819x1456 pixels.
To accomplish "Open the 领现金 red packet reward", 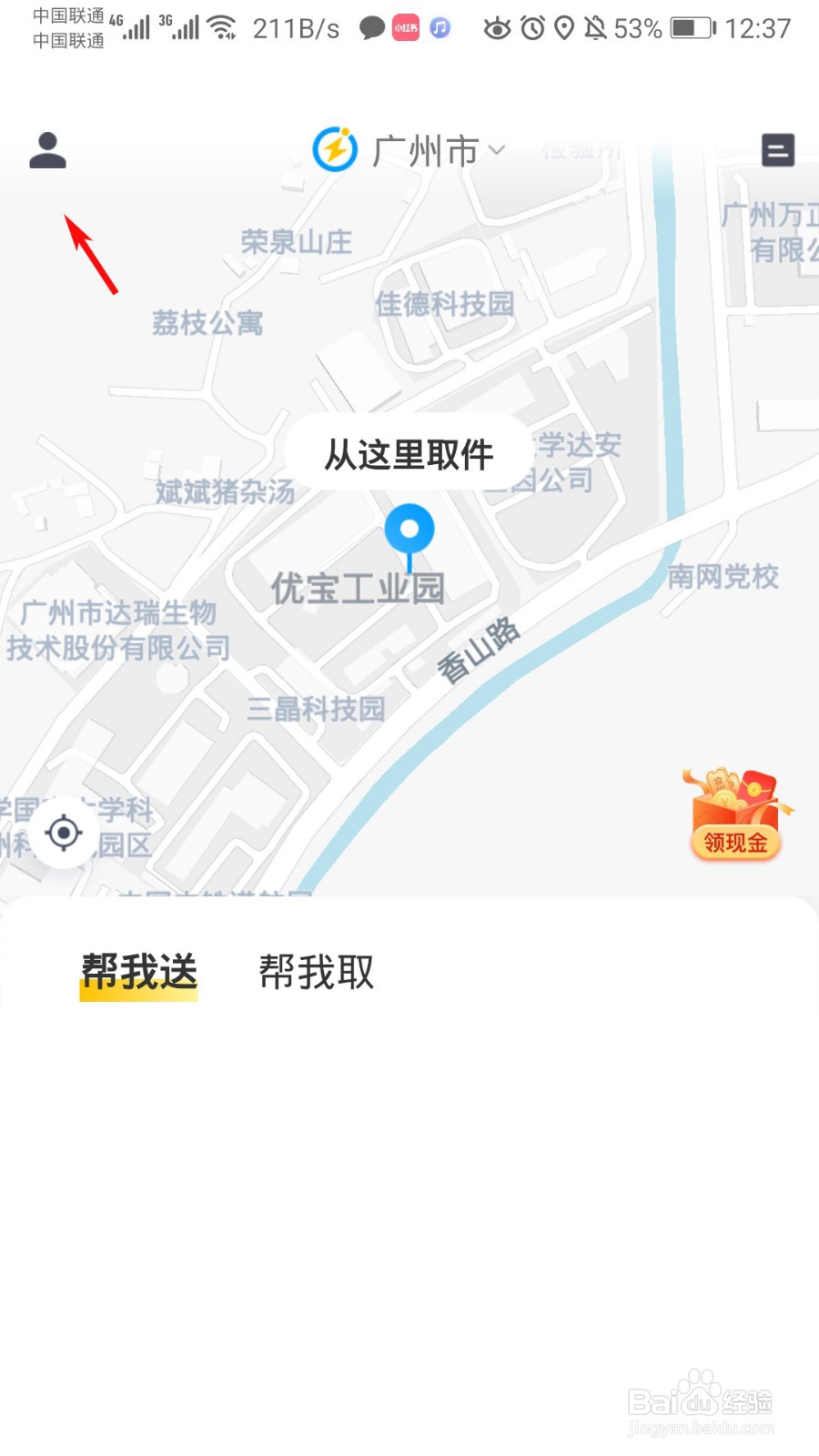I will (x=737, y=819).
